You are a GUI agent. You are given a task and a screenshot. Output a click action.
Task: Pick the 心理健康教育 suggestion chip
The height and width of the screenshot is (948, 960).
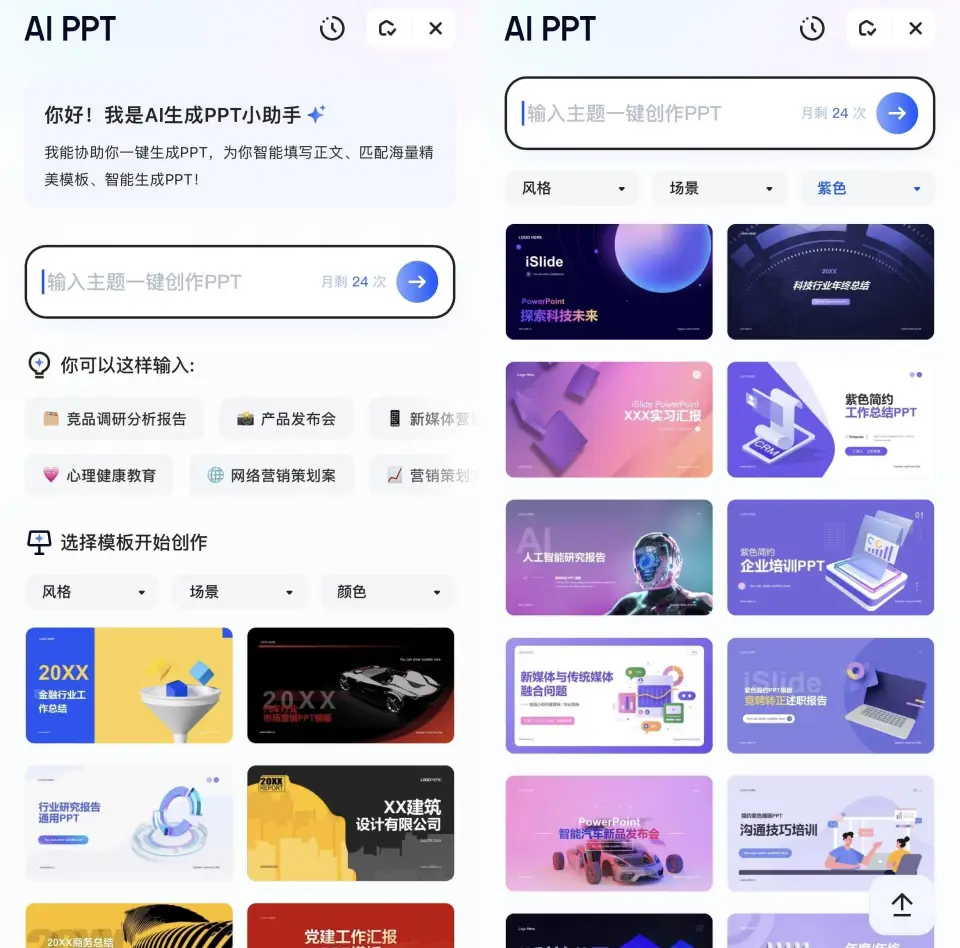[99, 475]
